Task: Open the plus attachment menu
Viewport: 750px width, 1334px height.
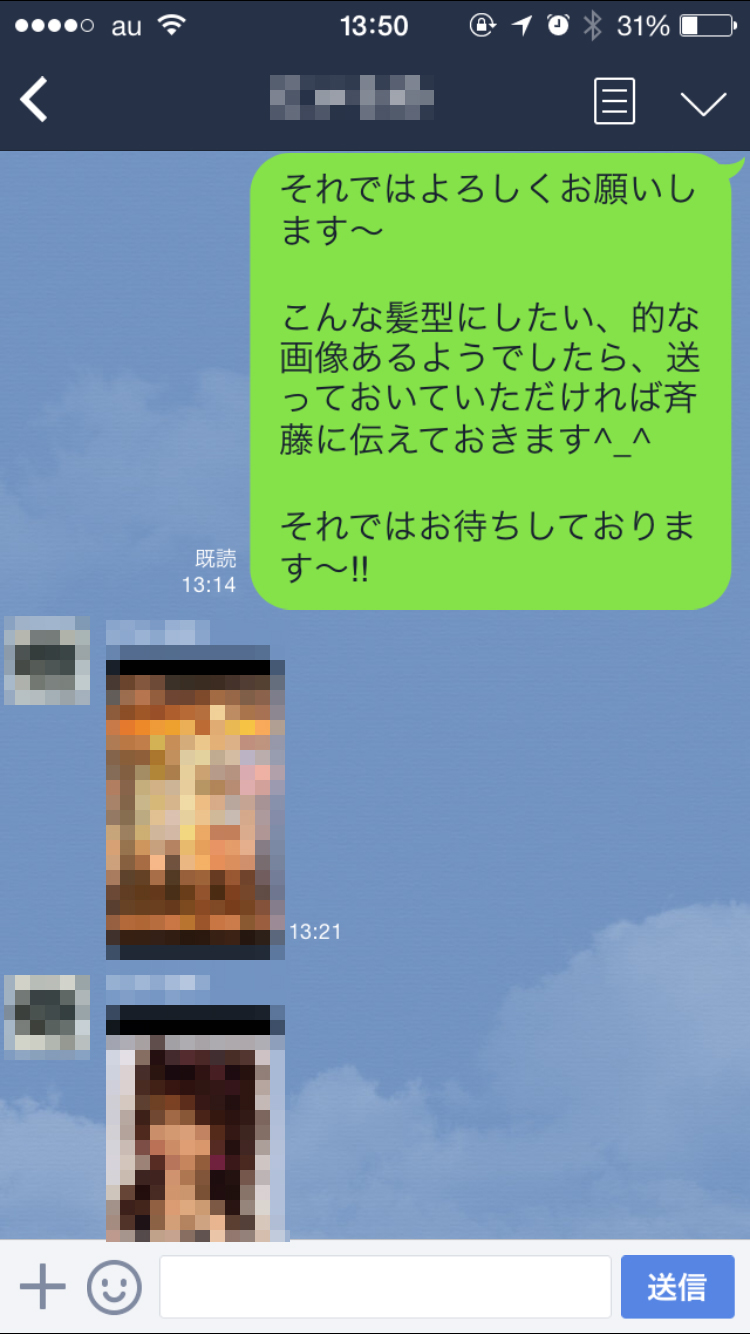Action: (42, 1288)
